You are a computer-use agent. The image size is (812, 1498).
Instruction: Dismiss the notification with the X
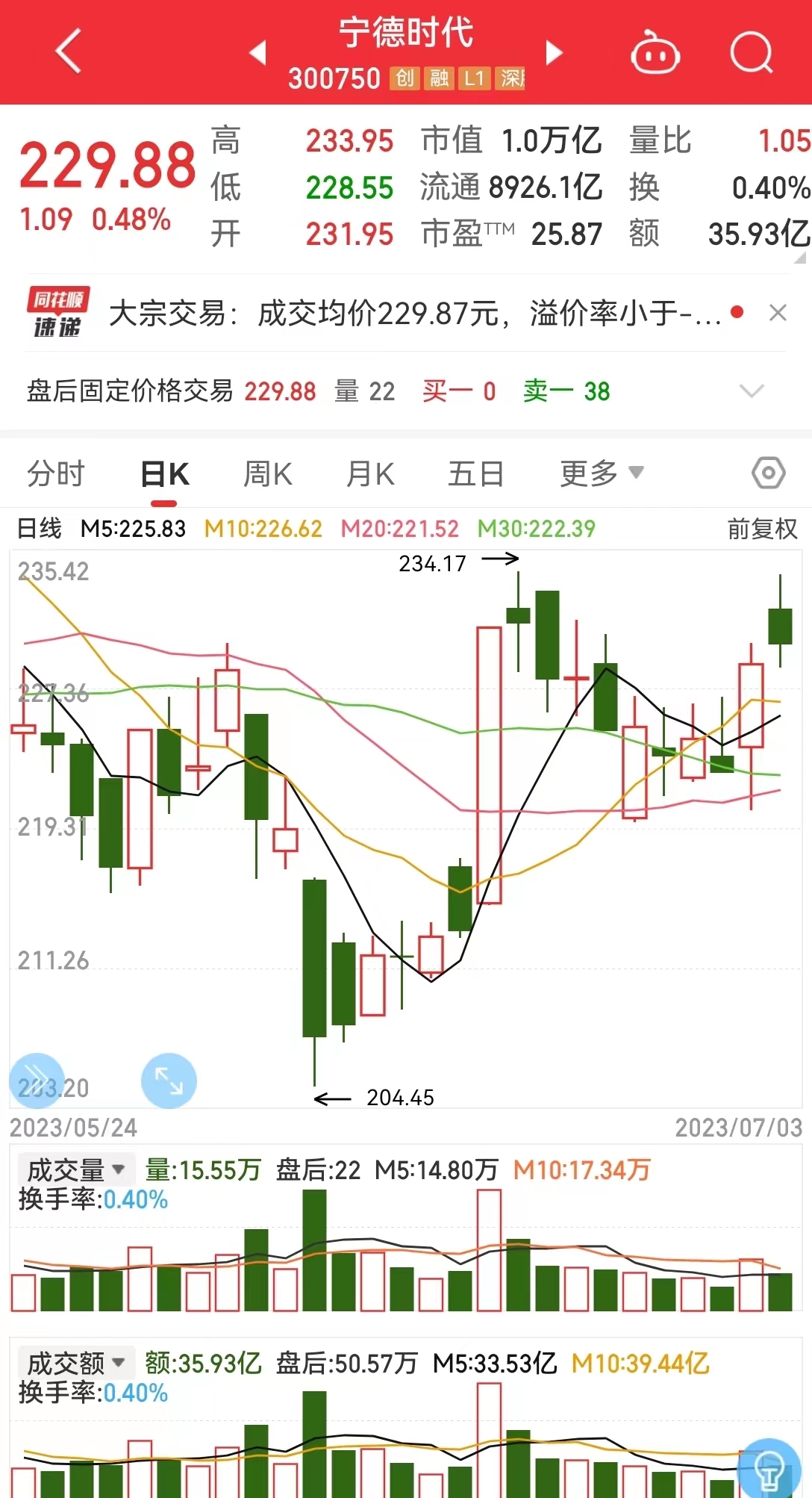click(x=779, y=314)
